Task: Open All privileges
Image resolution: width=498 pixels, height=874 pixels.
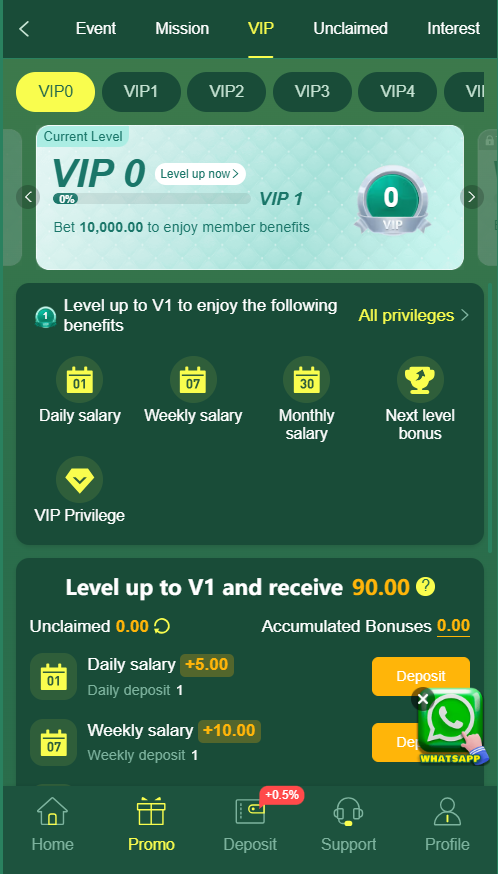Action: click(x=414, y=315)
